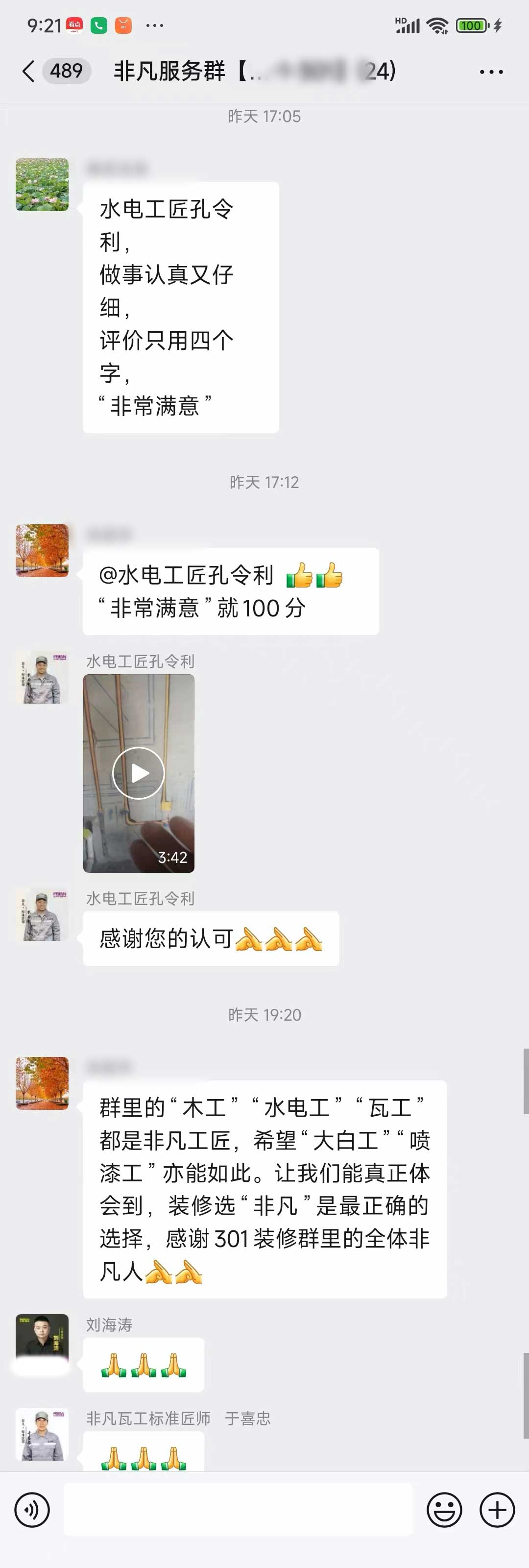Open 水电工匠孔令利's avatar beside the video
This screenshot has height=1568, width=529.
click(42, 679)
